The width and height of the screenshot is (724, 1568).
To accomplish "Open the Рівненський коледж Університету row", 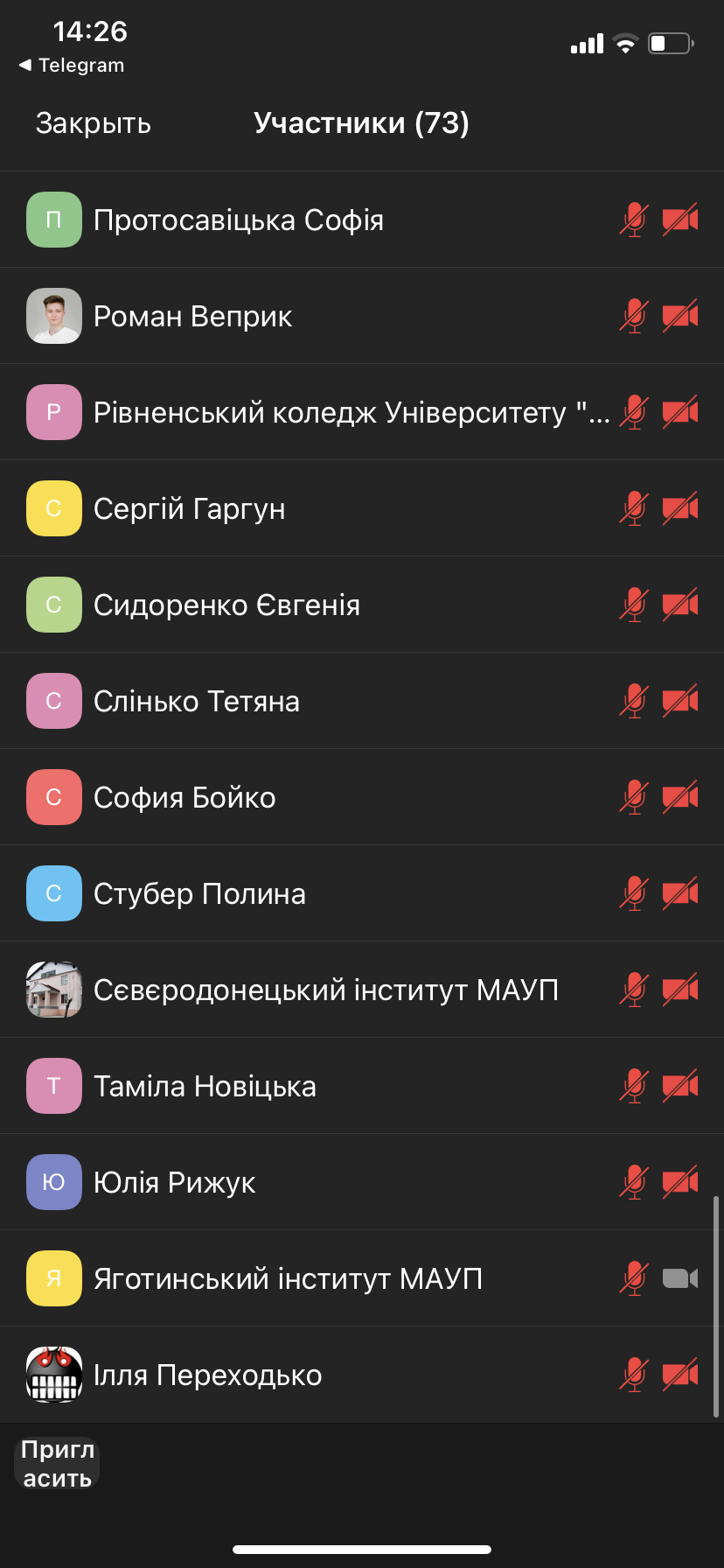I will [350, 412].
